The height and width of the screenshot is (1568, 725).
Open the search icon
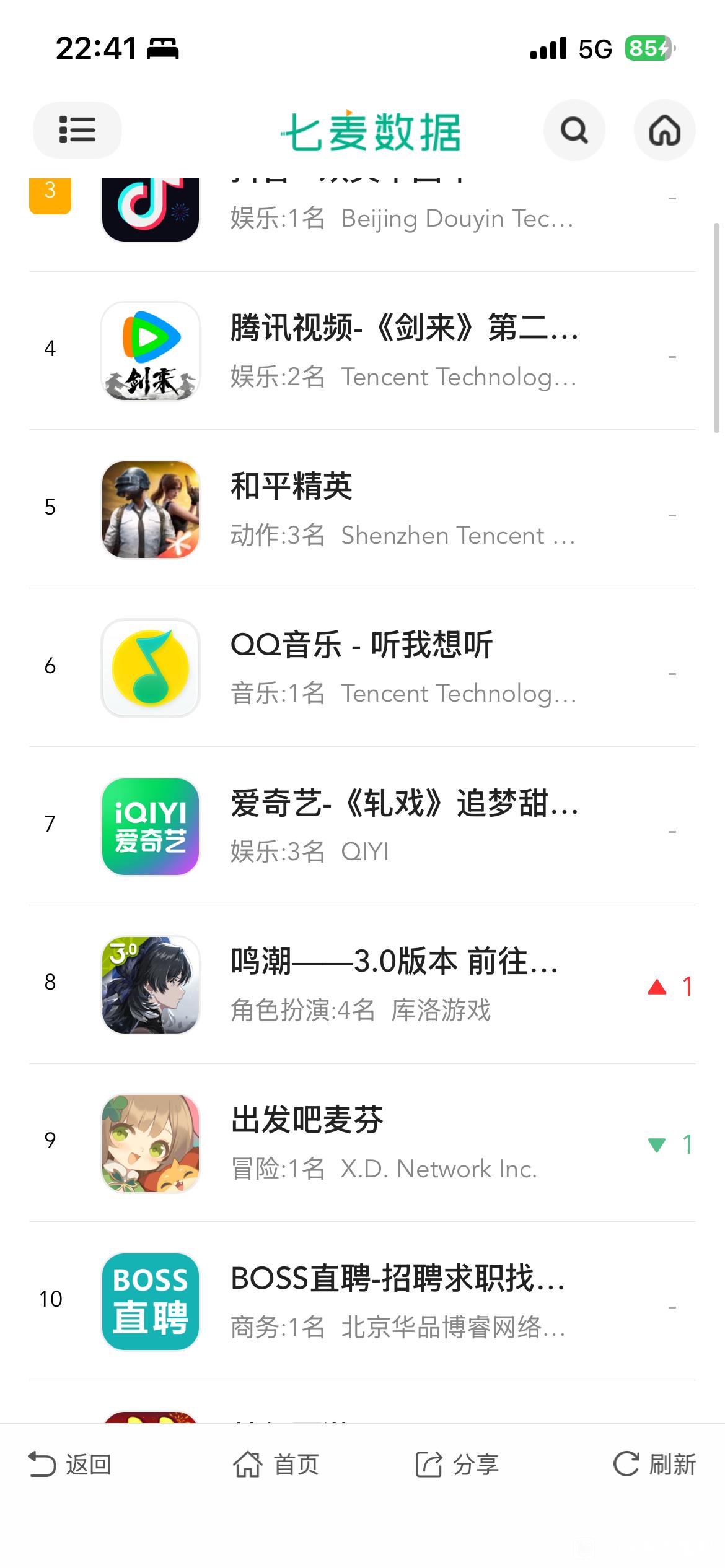(574, 130)
